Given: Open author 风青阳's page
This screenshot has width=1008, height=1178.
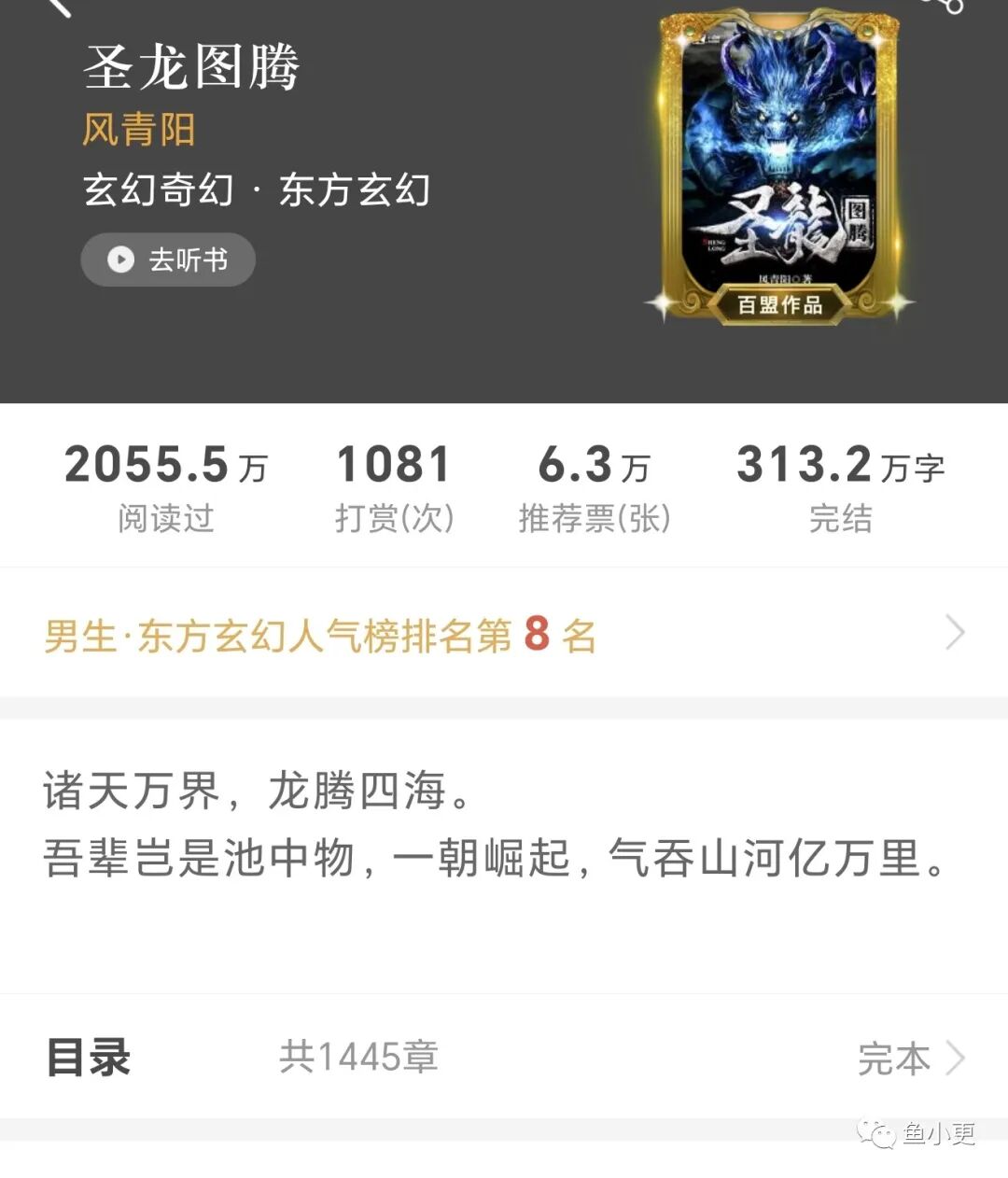Looking at the screenshot, I should tap(138, 130).
